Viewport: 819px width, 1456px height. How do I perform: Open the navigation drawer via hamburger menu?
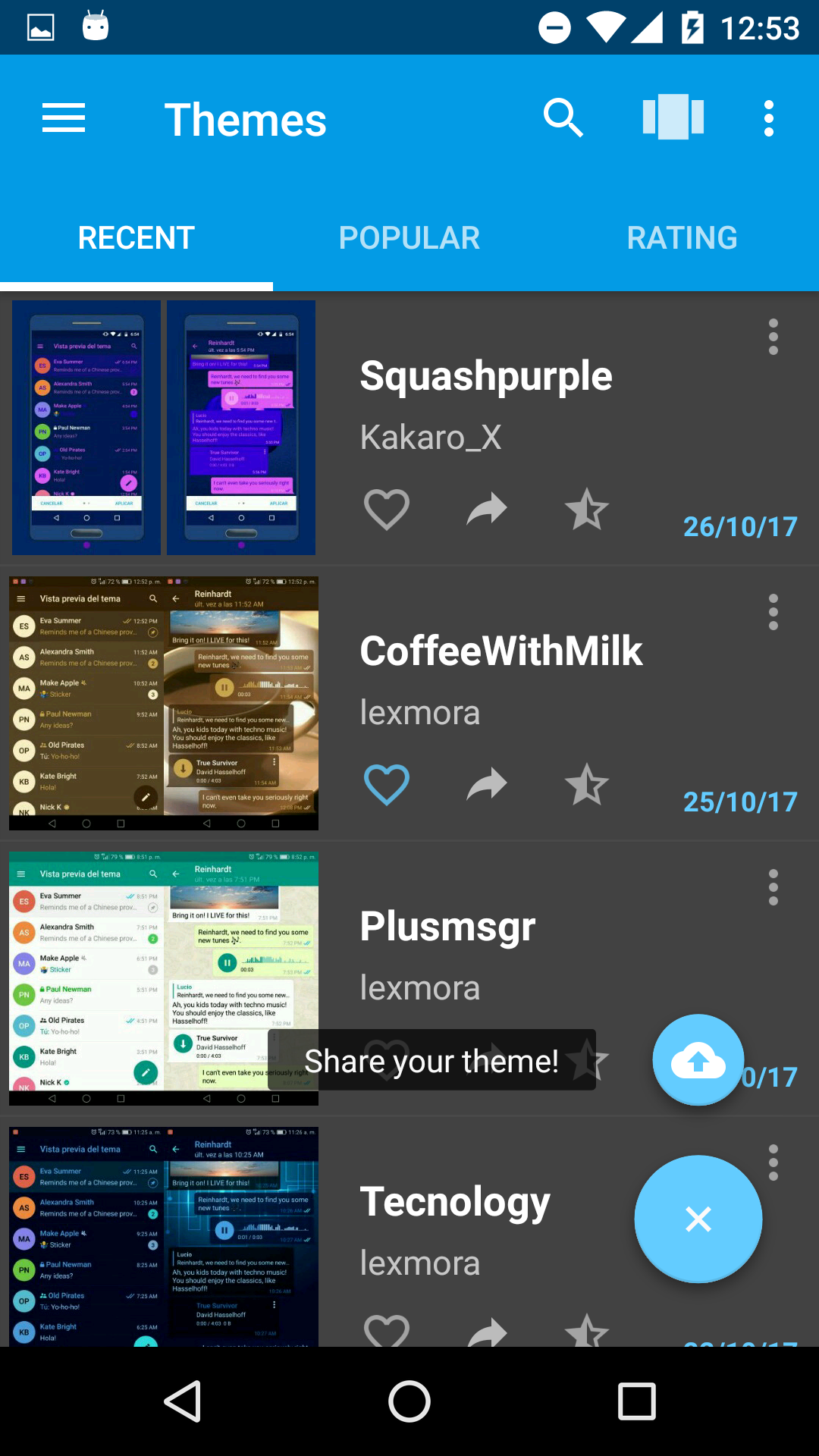point(64,118)
